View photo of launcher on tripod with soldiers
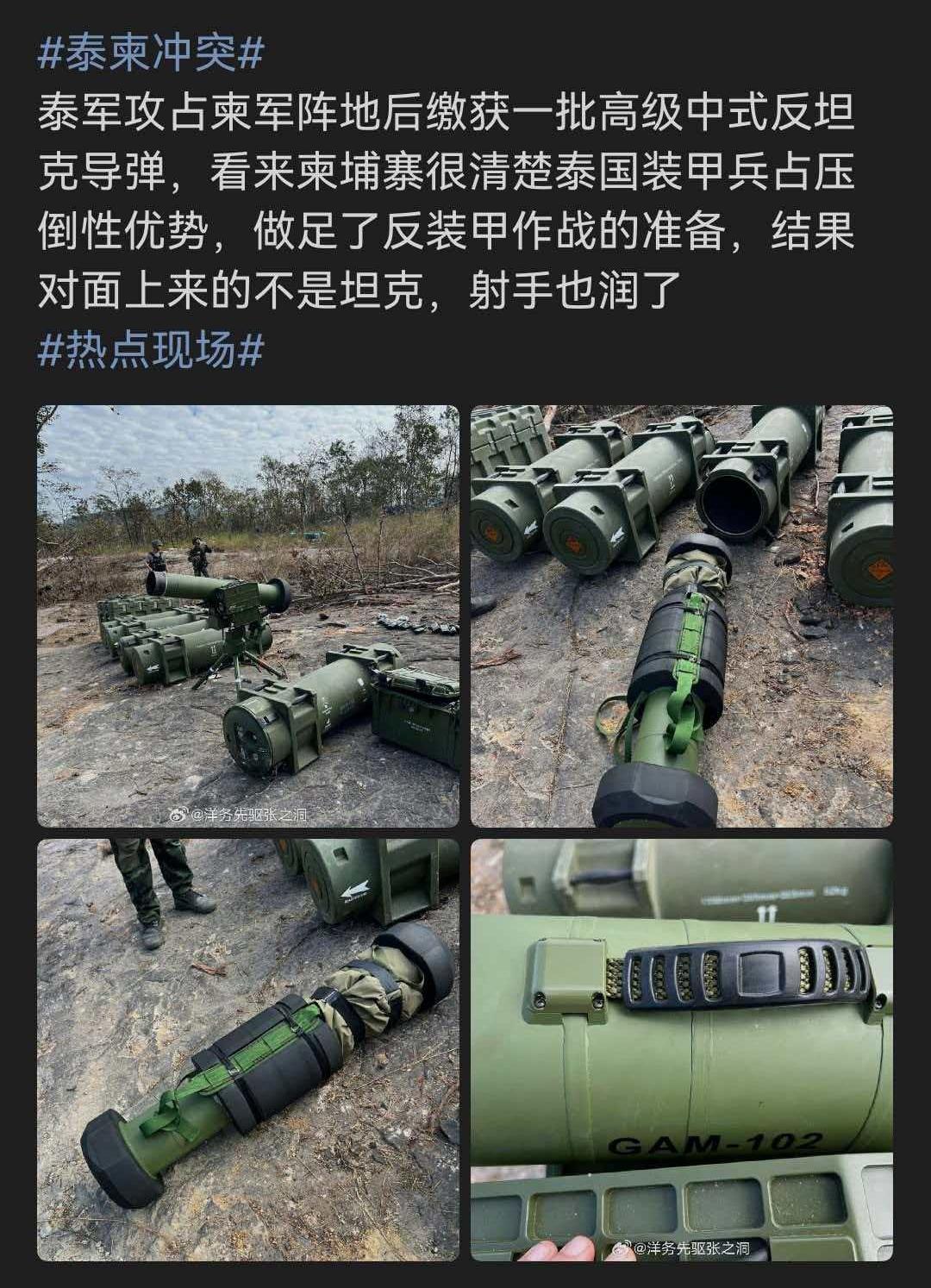 point(248,616)
